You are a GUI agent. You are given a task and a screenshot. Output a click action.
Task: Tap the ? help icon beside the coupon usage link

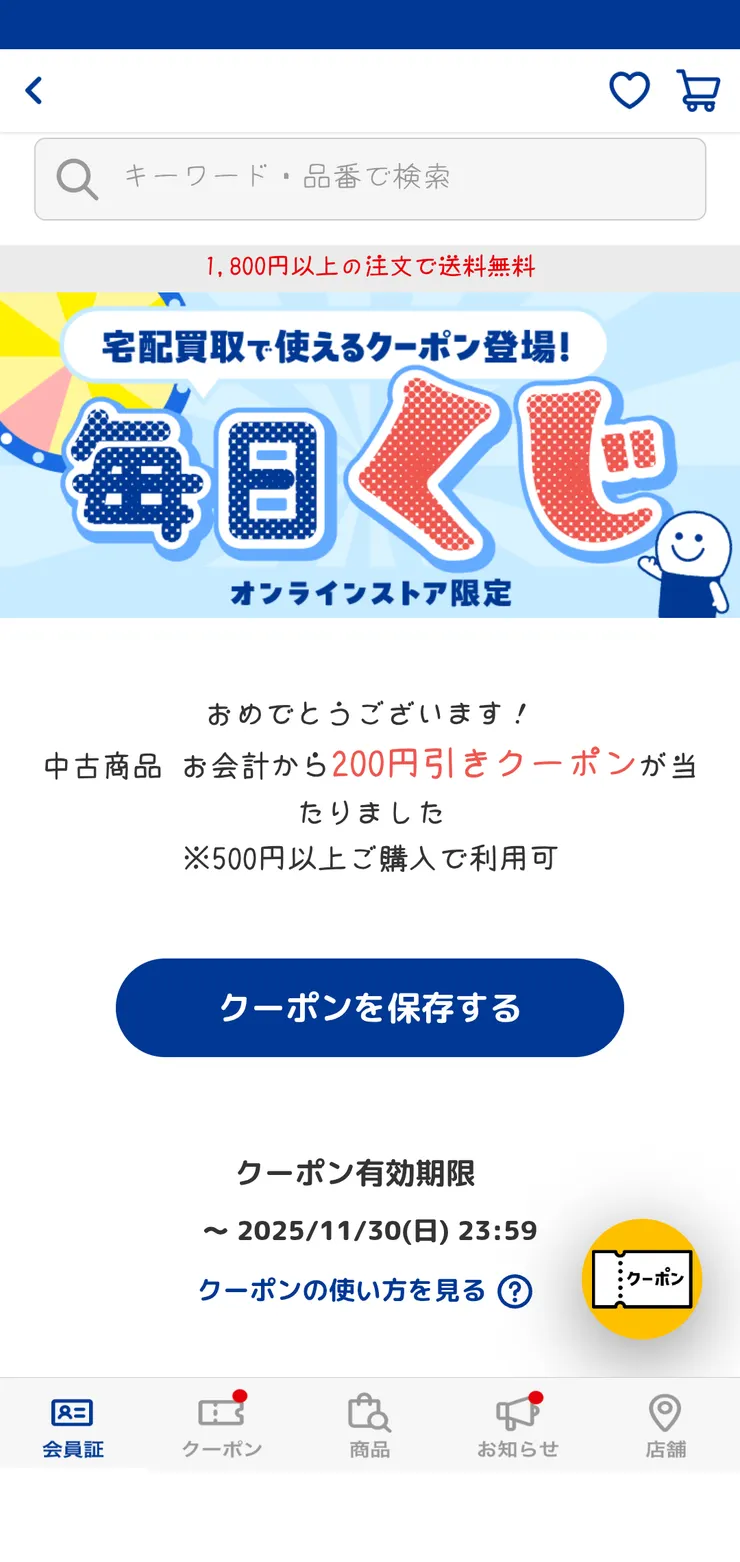(x=516, y=1291)
